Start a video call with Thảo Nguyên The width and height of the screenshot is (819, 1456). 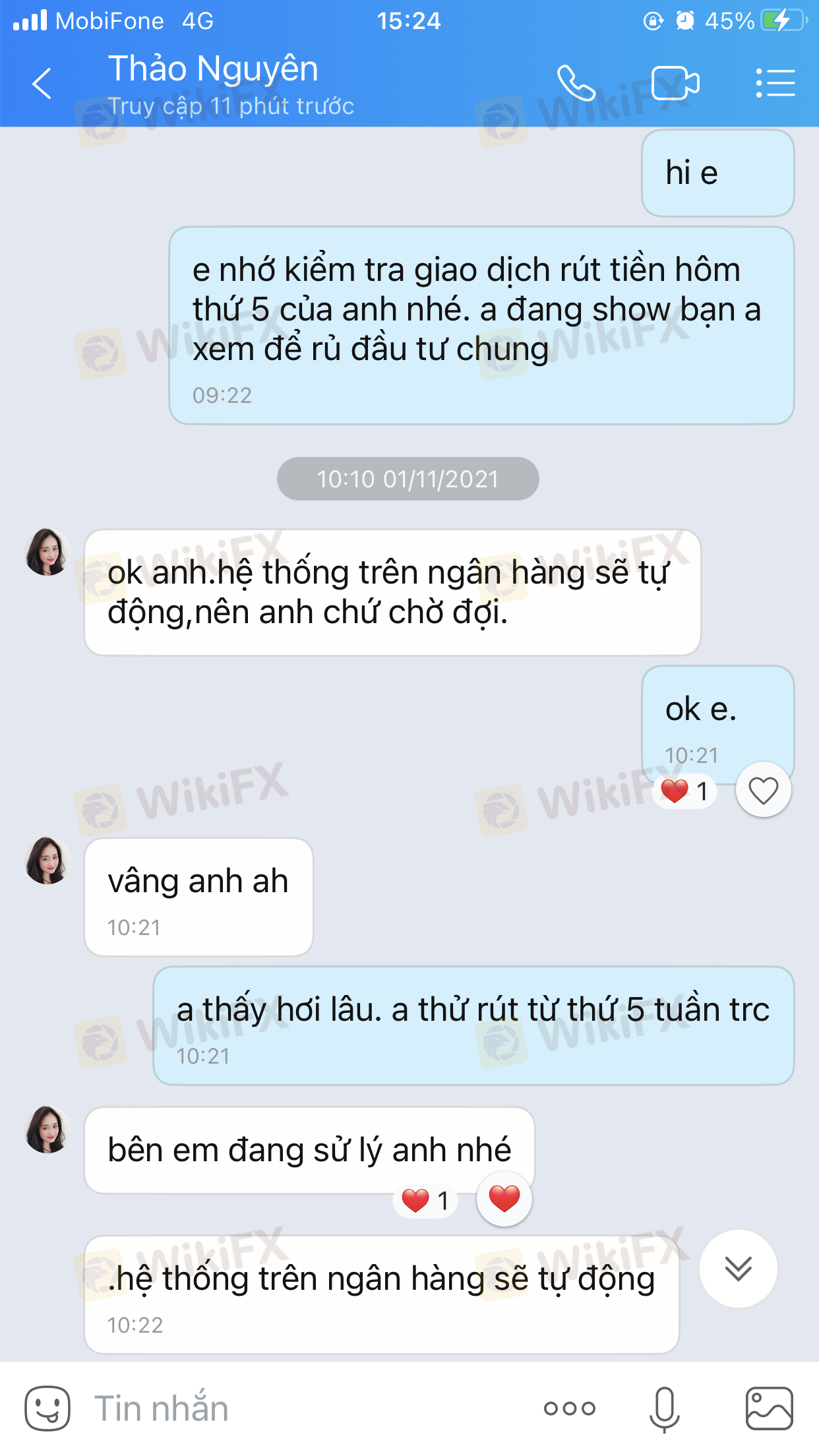[675, 84]
